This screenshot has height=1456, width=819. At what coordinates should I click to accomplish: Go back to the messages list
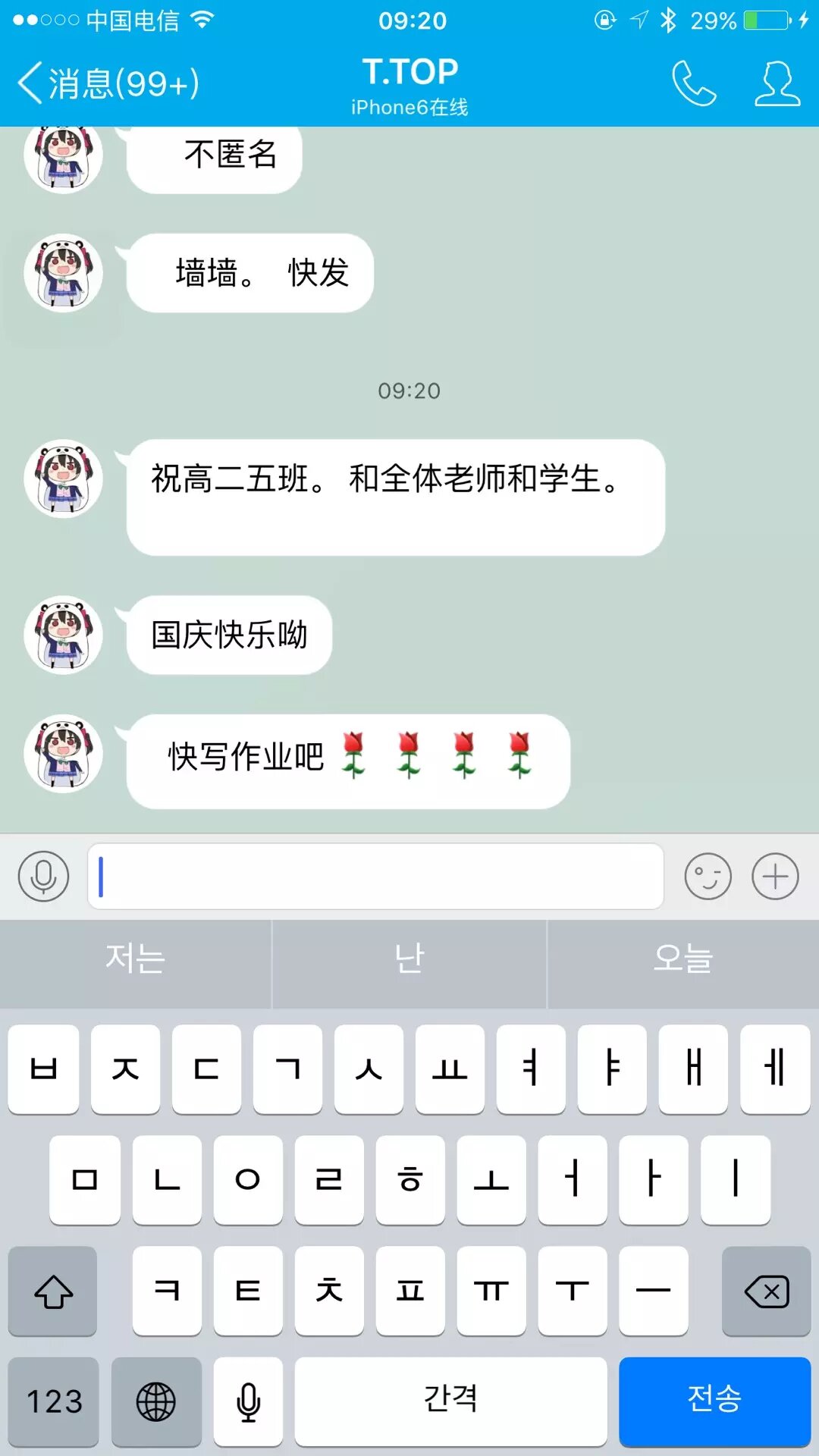coord(108,83)
